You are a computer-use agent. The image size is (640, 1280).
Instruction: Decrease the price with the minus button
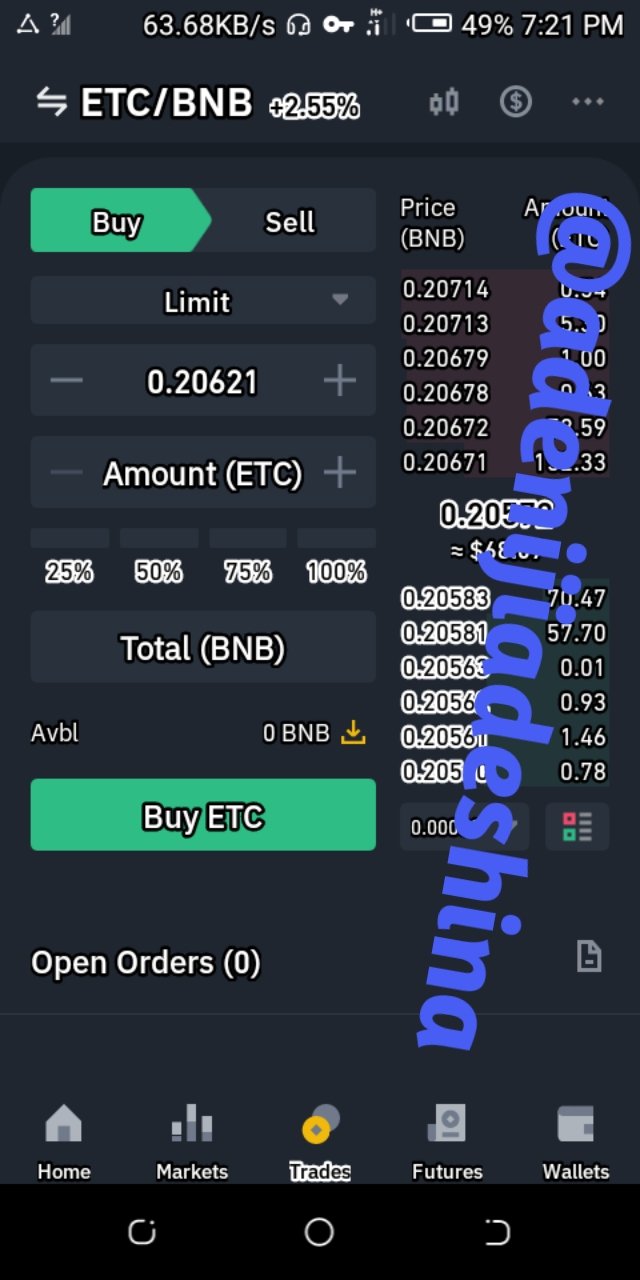tap(67, 381)
